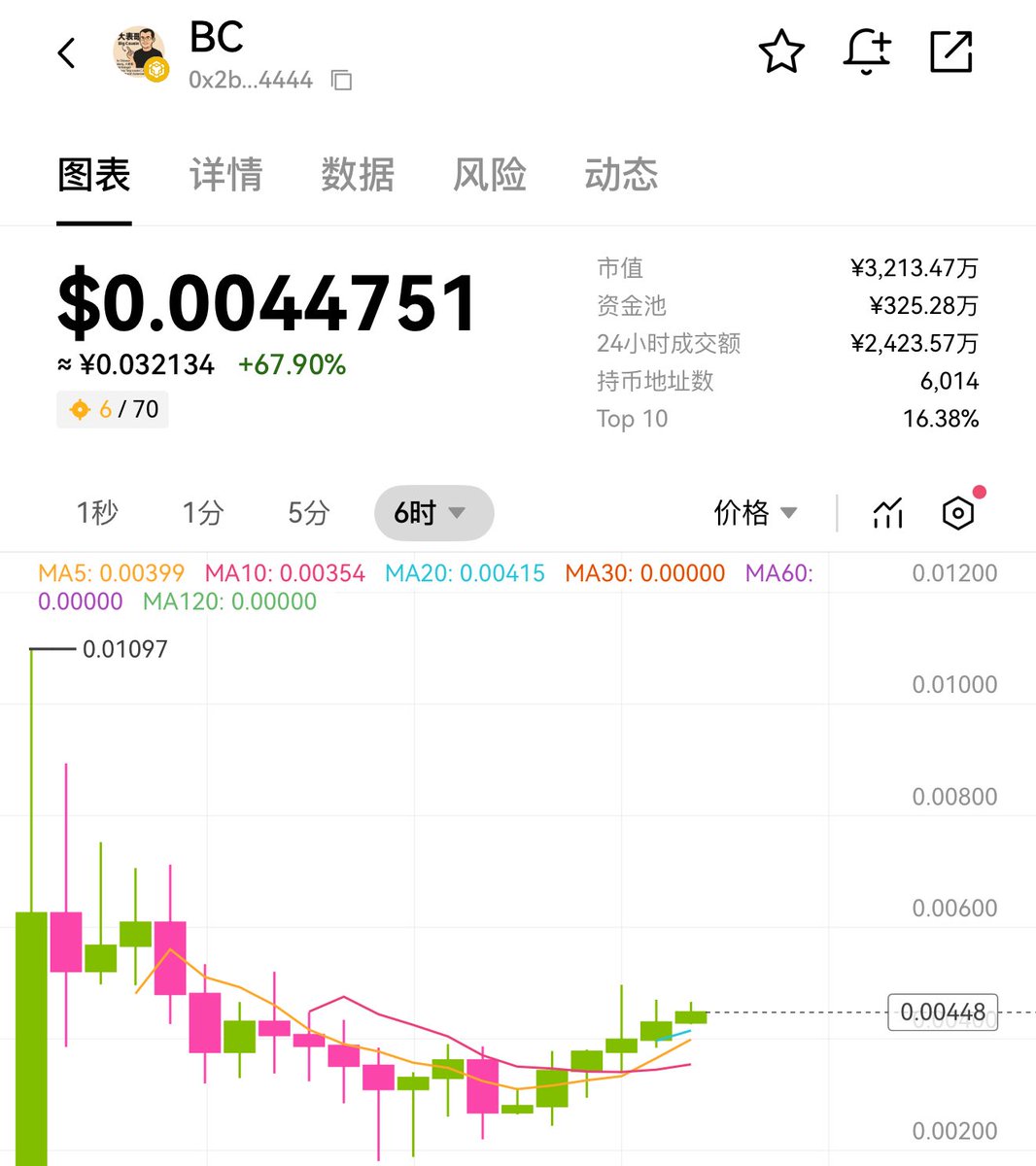Select the 1分 chart interval

[x=203, y=512]
